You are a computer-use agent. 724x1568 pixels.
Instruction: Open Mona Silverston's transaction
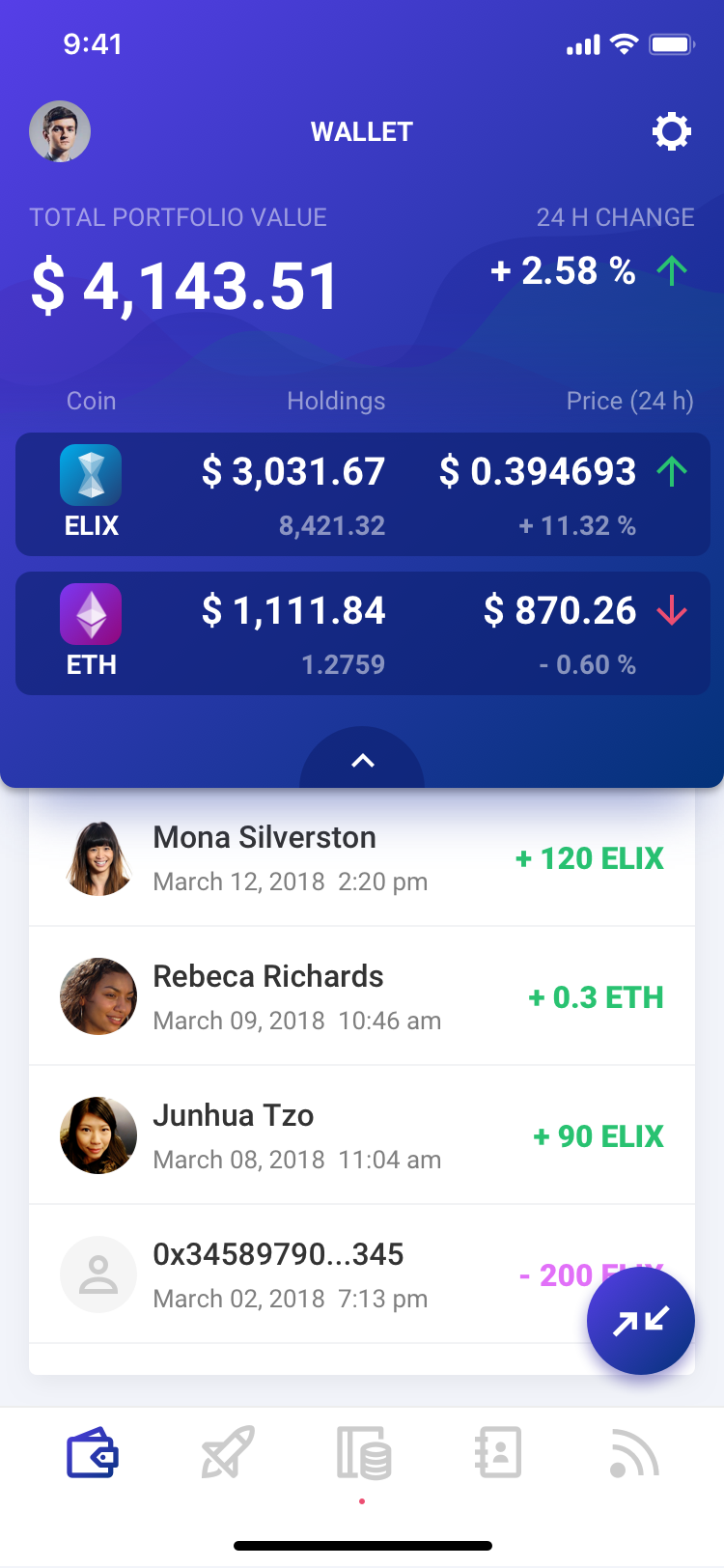point(362,858)
